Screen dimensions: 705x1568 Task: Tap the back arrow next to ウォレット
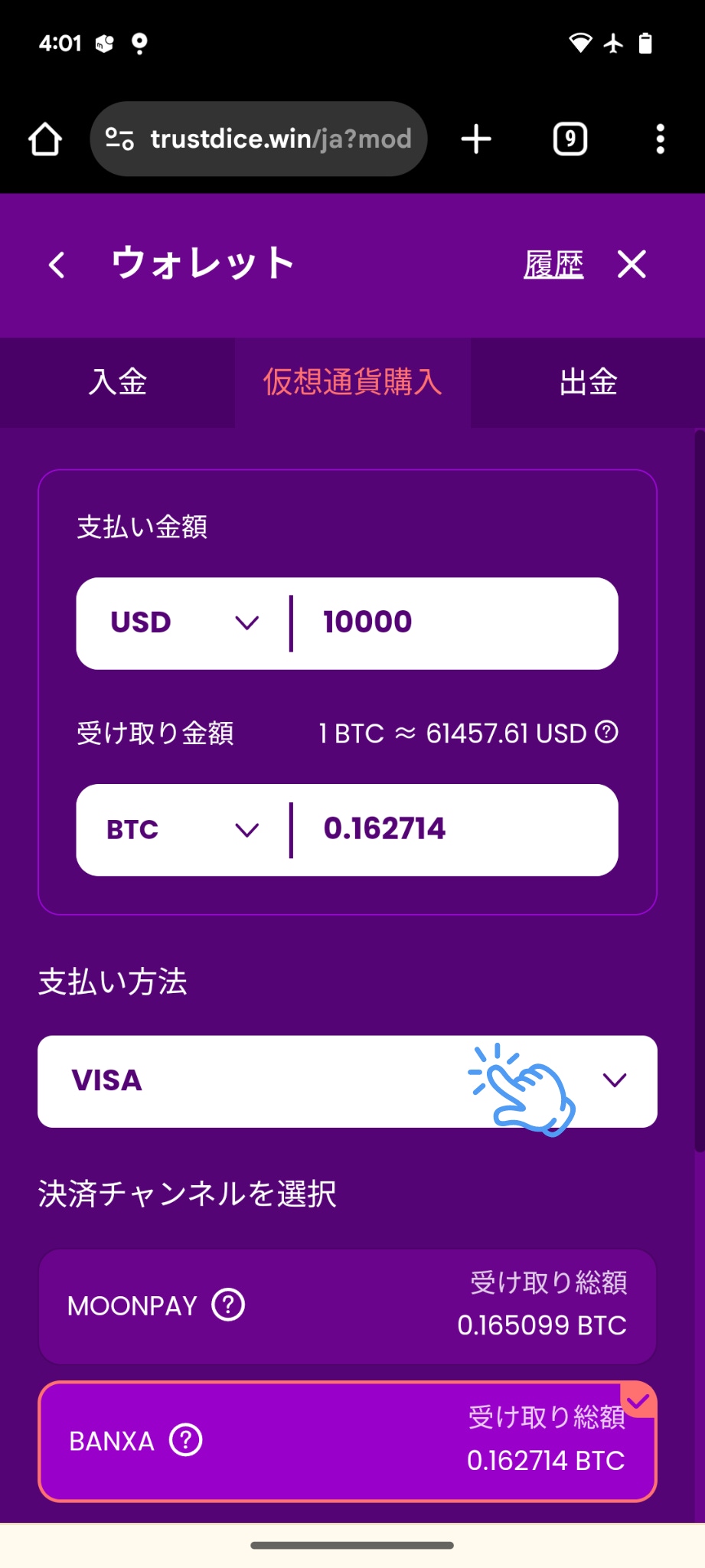click(56, 264)
